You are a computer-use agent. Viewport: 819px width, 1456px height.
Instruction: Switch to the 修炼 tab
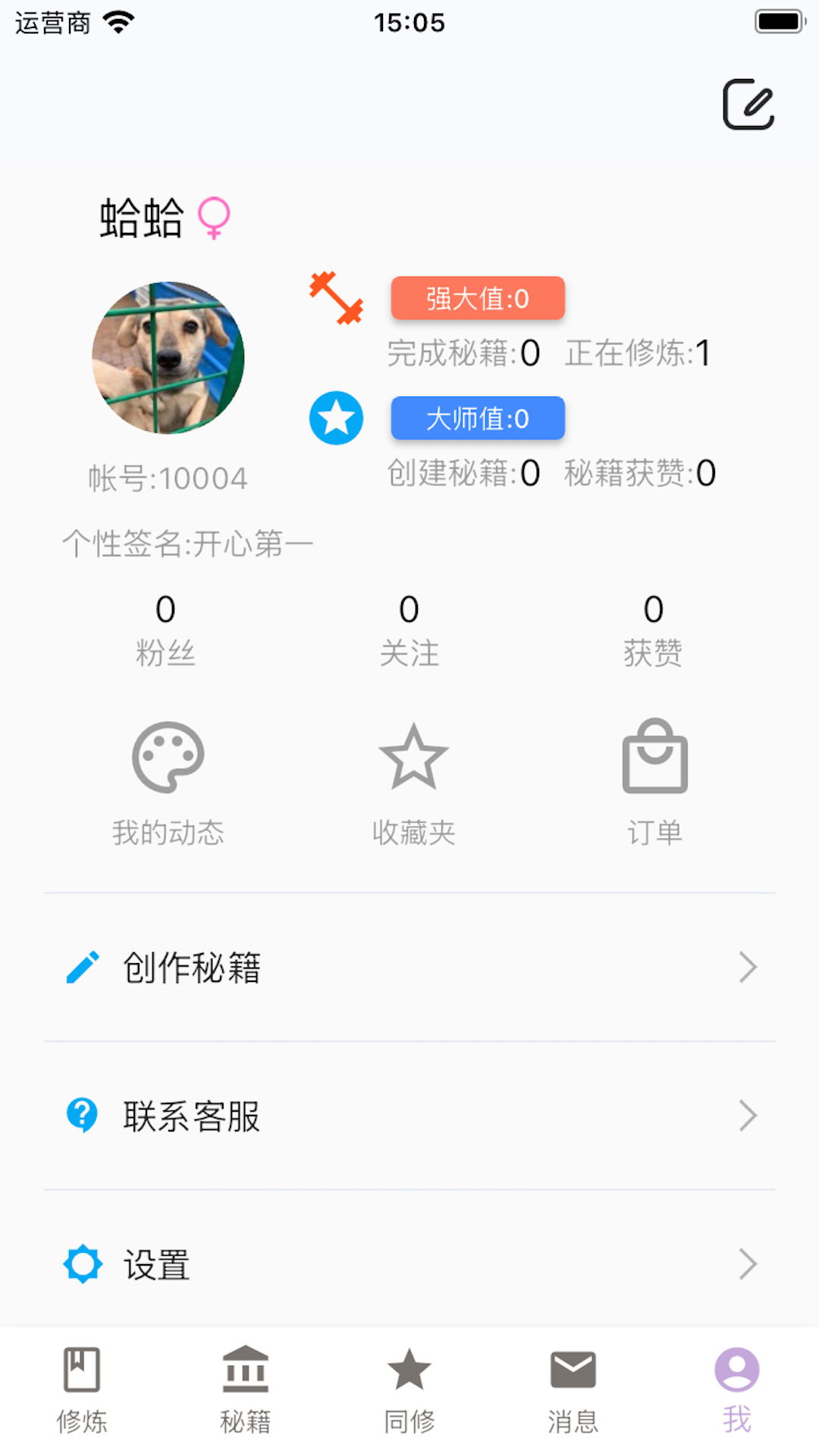click(82, 1391)
